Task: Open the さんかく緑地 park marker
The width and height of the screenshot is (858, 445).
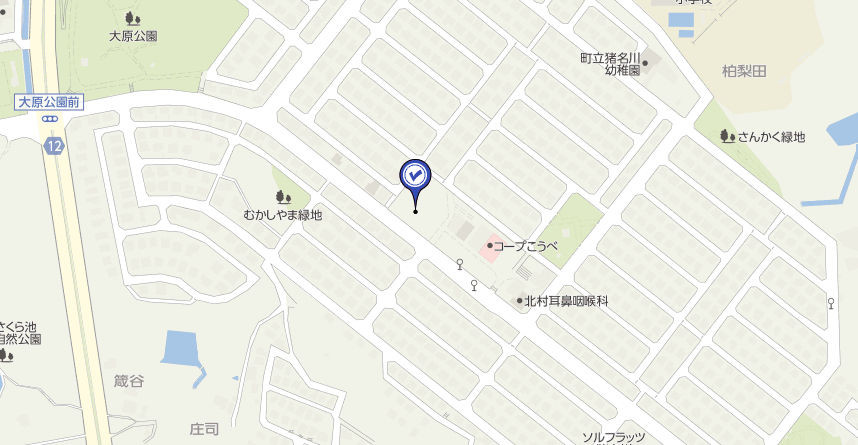Action: 726,137
